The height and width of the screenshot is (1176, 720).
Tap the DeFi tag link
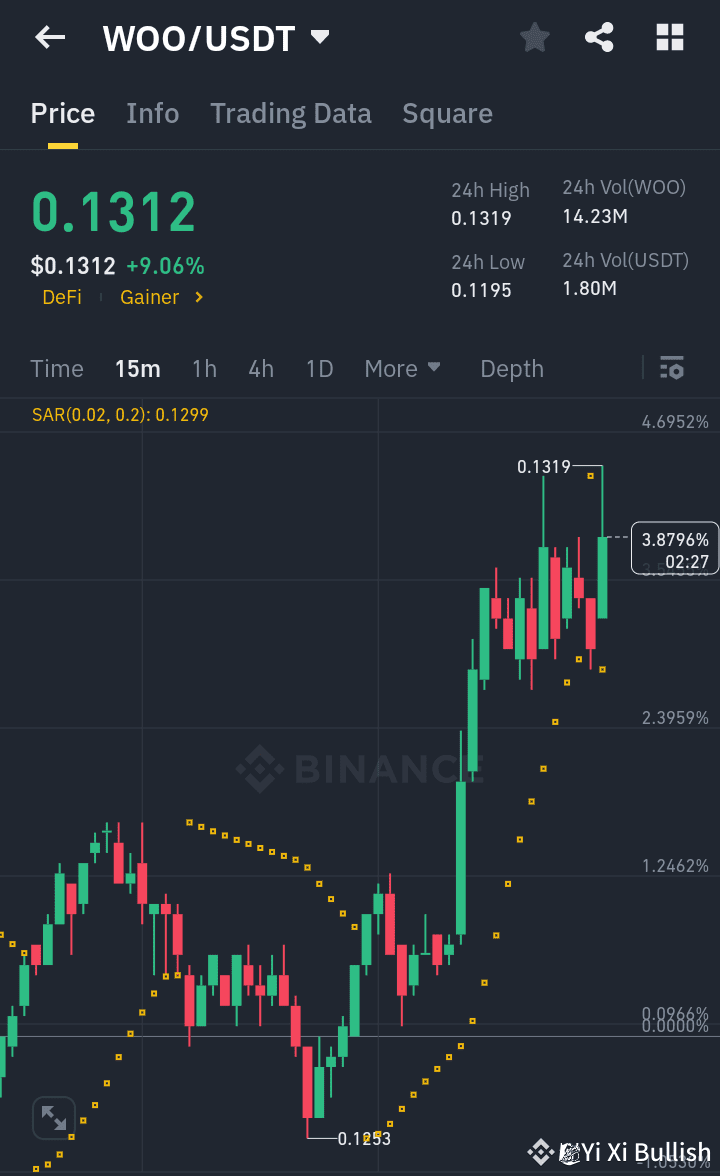tap(62, 297)
